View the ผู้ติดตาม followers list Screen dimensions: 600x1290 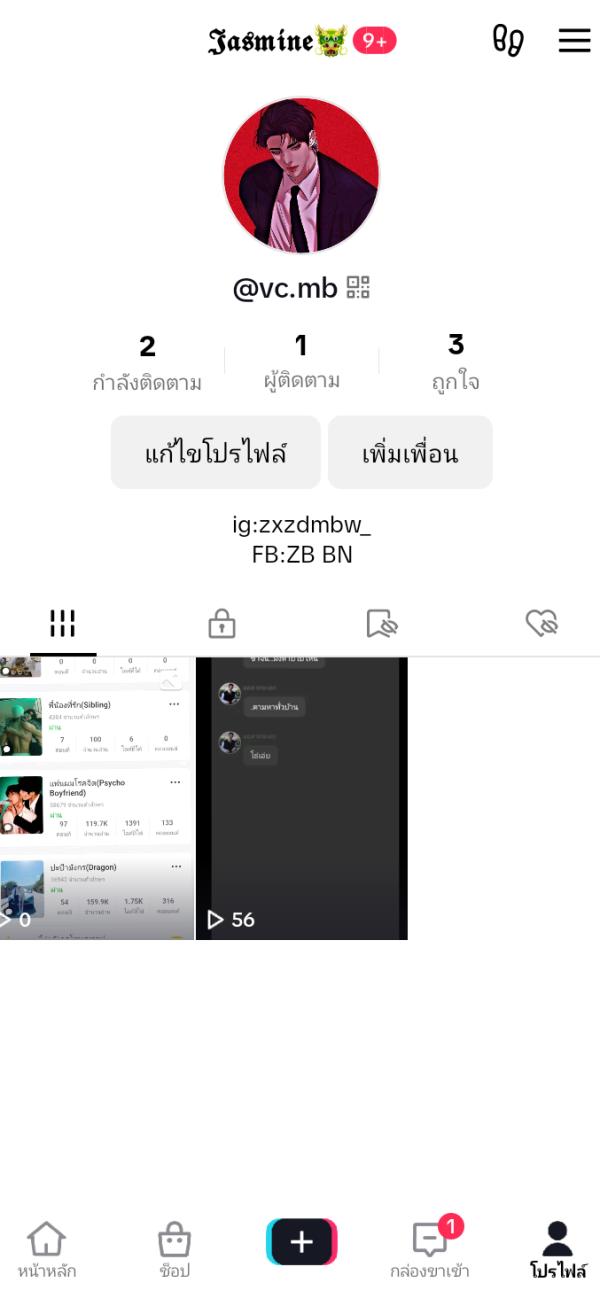click(301, 363)
